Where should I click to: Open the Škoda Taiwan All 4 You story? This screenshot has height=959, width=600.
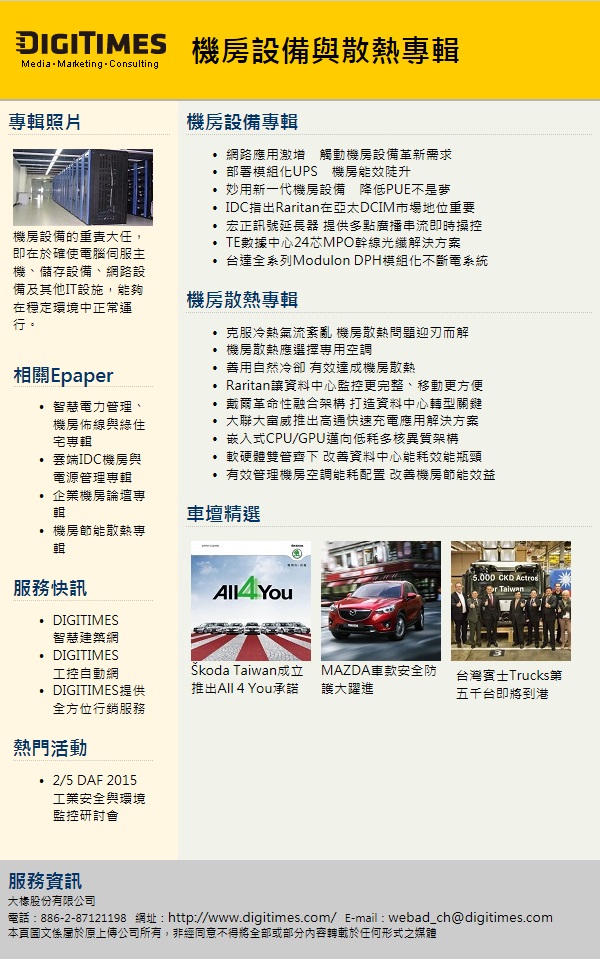point(250,601)
